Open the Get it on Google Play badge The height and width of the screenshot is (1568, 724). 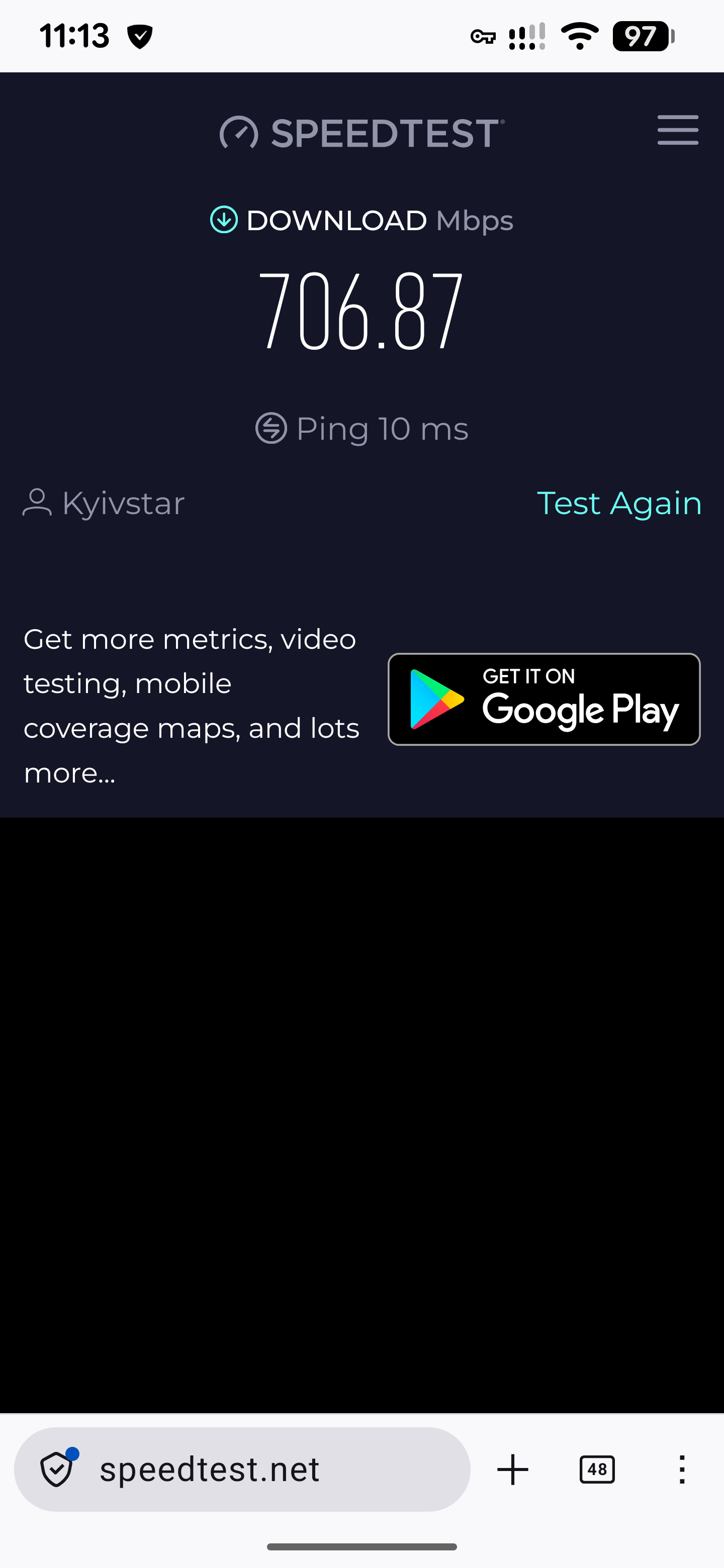click(544, 699)
